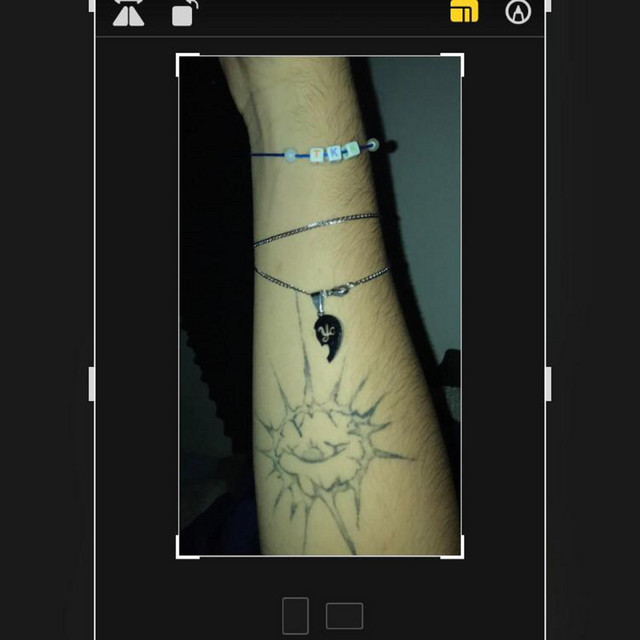Flip the photo horizontally
This screenshot has width=640, height=640.
pyautogui.click(x=128, y=12)
